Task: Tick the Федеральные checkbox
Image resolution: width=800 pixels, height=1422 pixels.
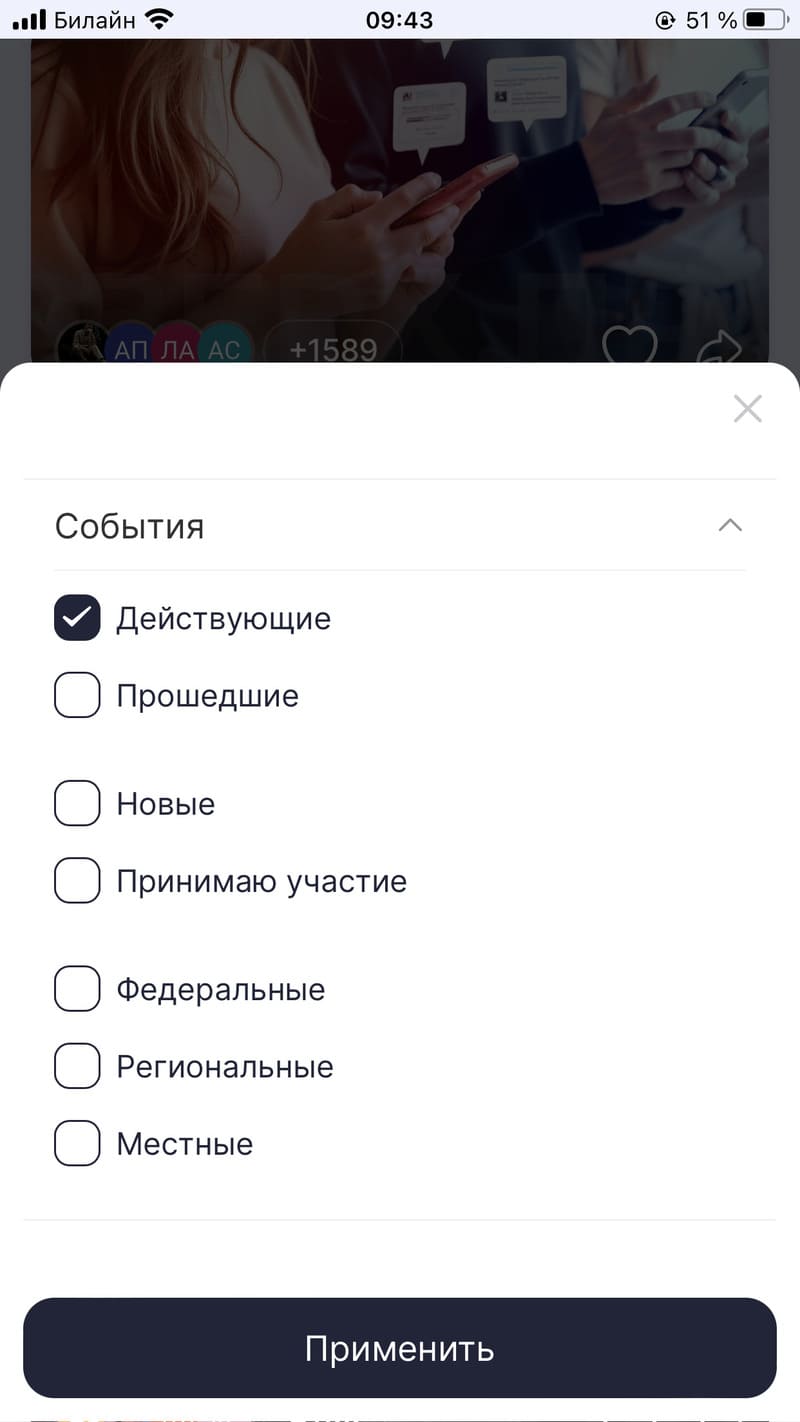Action: (77, 989)
